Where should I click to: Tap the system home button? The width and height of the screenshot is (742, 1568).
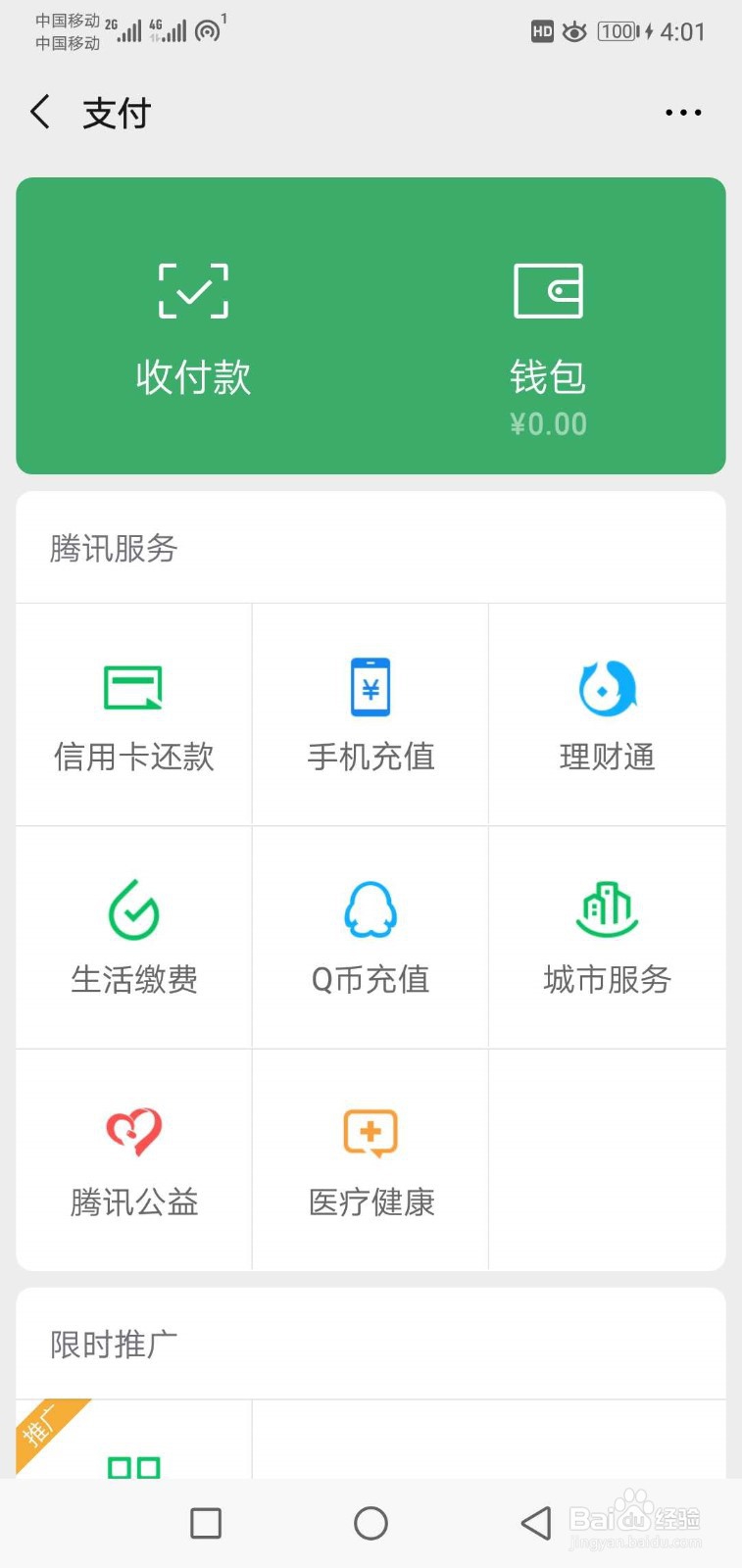371,1523
